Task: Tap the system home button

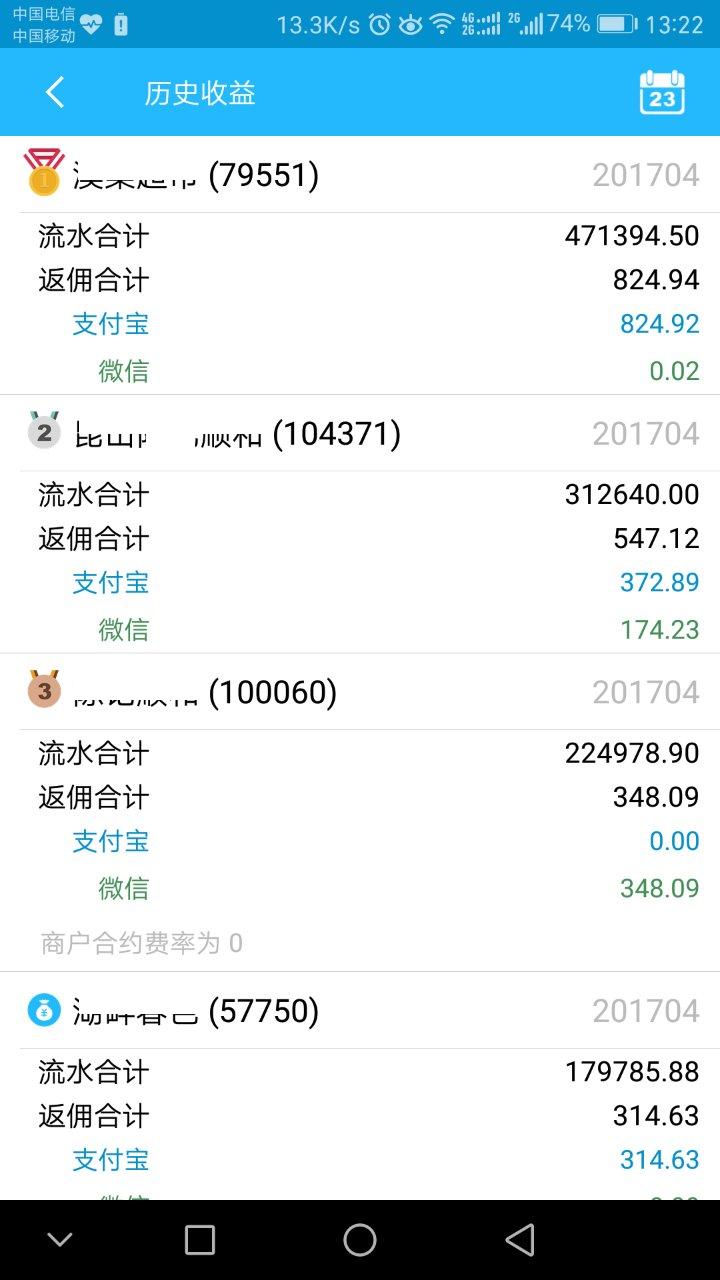Action: click(360, 1240)
